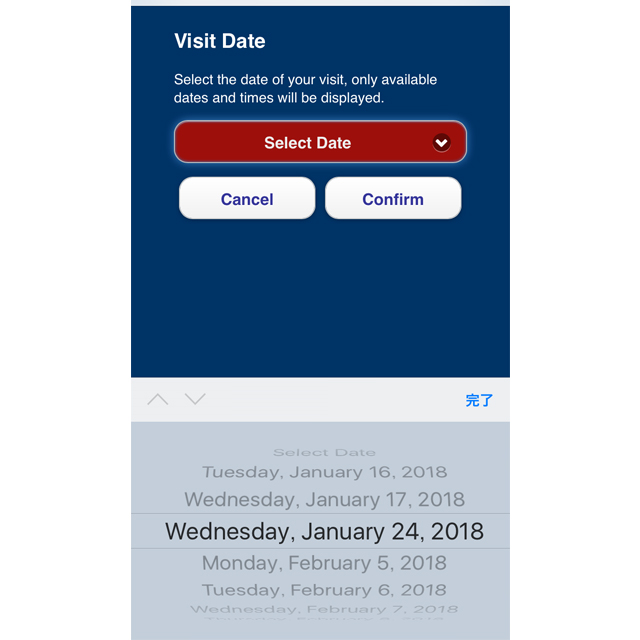Go to next field with down arrow
The image size is (640, 640).
195,400
